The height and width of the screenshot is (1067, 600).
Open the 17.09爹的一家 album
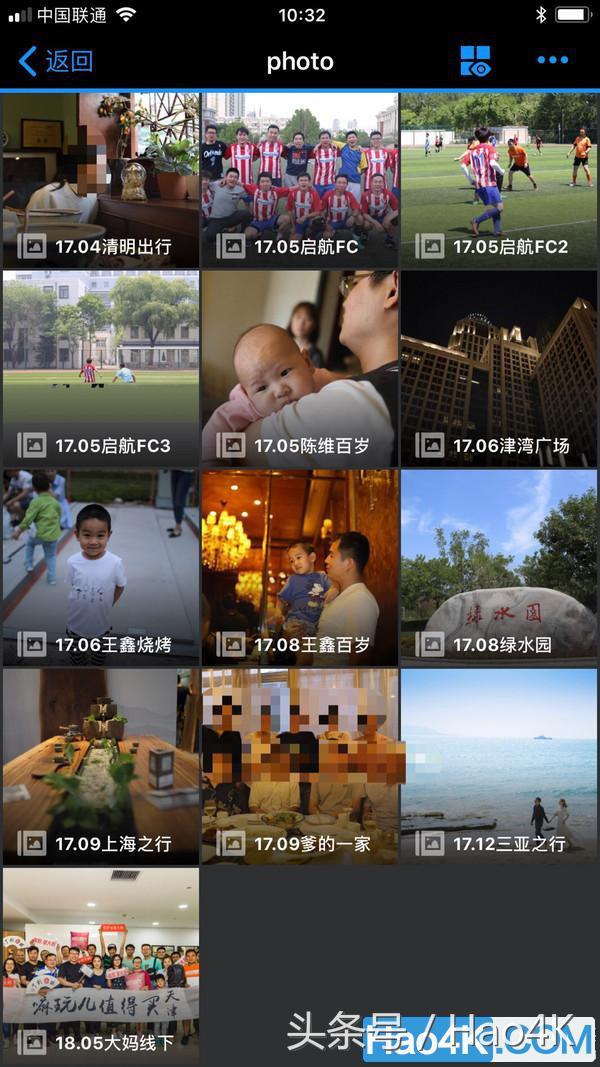tap(300, 766)
